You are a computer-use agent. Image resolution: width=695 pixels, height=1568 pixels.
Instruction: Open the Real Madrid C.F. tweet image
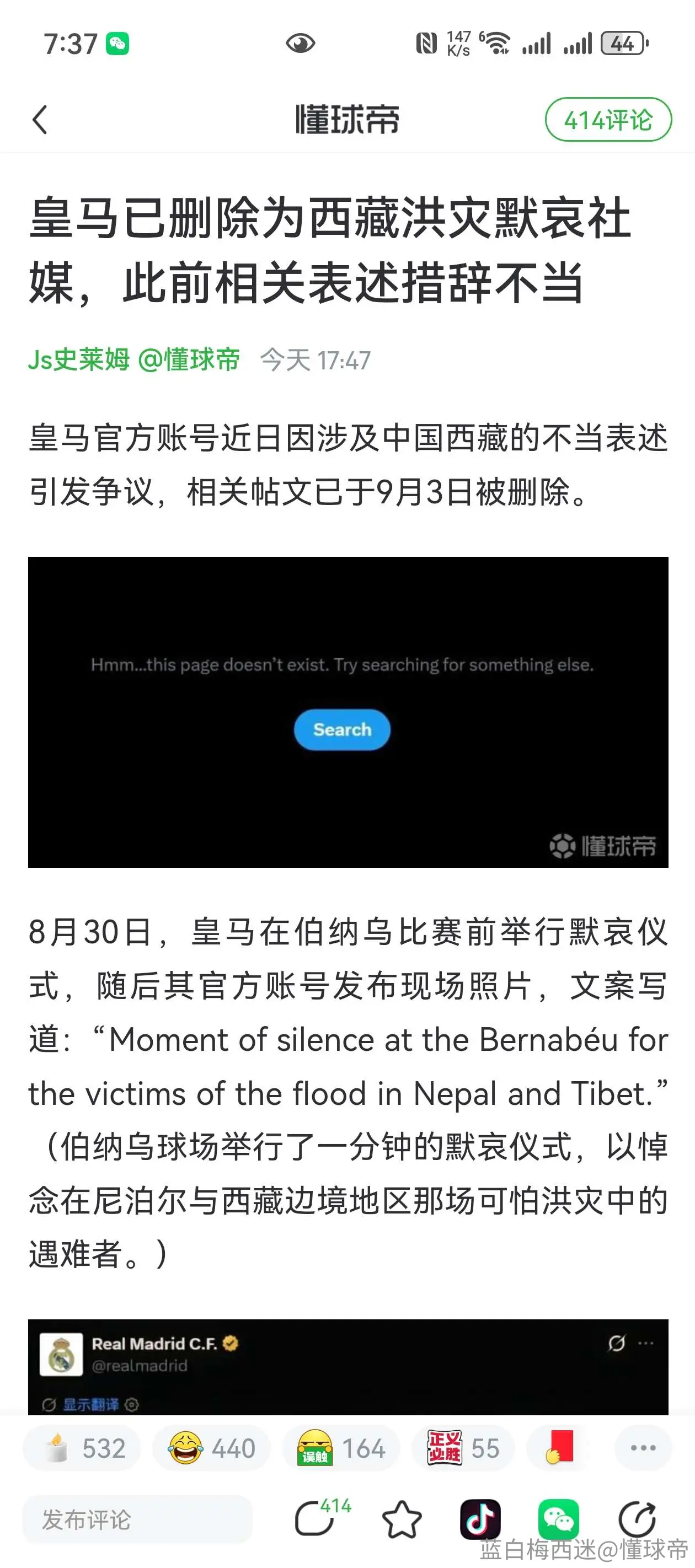click(x=348, y=1367)
